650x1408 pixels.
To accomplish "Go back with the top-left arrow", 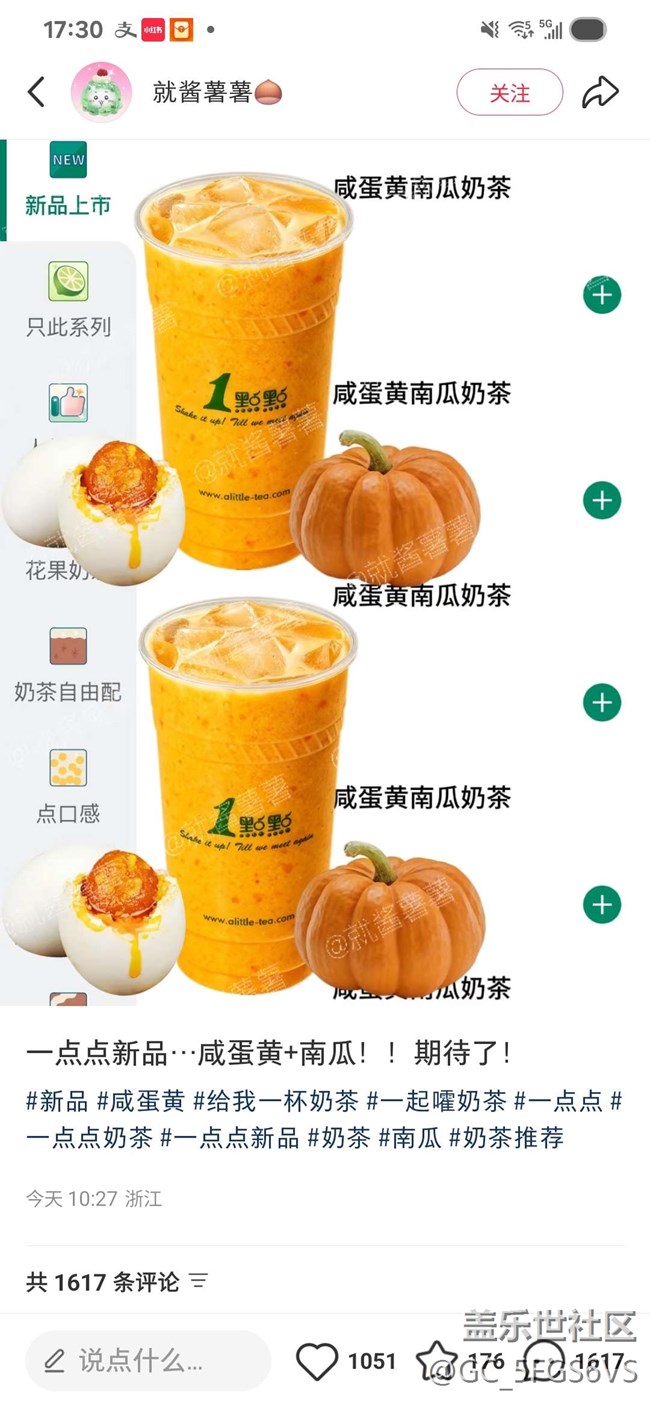I will (x=37, y=93).
